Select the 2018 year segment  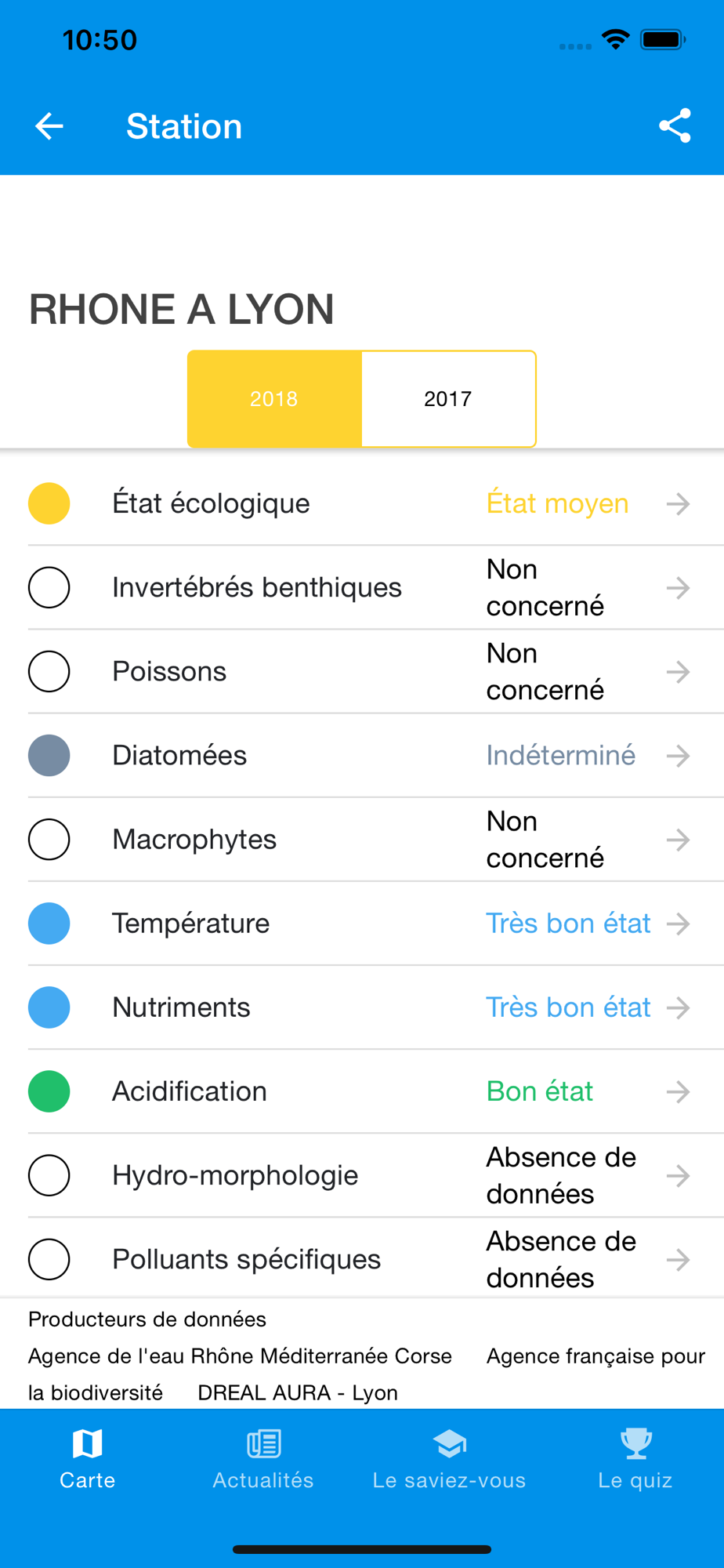pos(274,399)
